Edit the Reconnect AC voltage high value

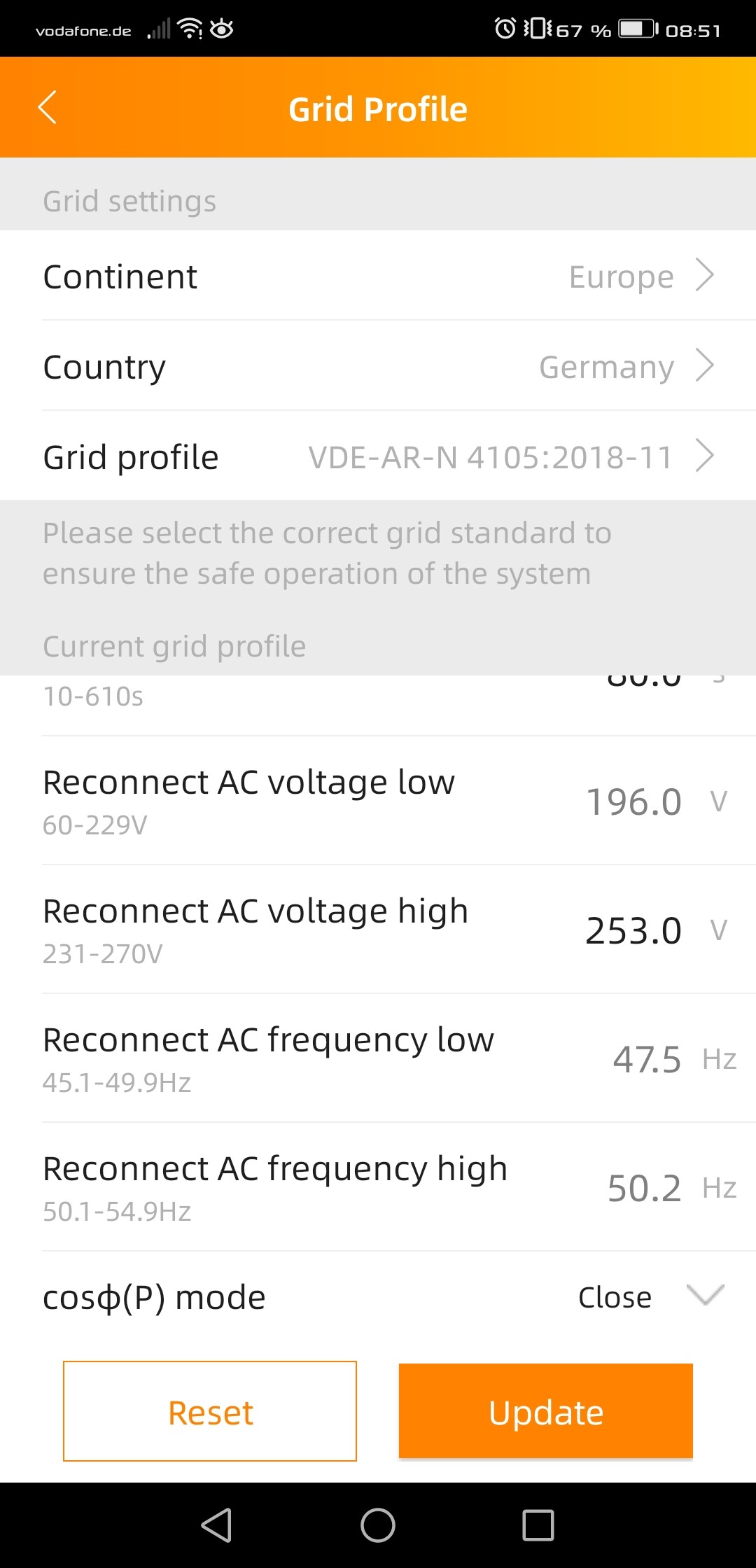633,930
